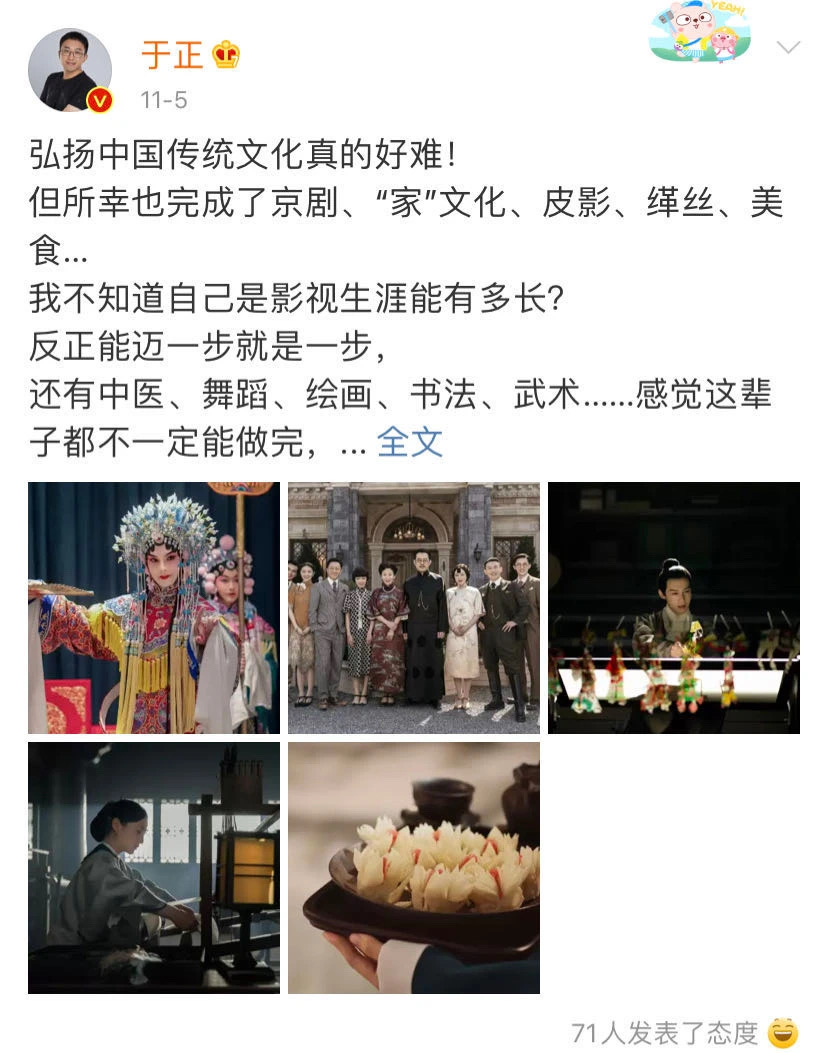
Task: Open 于正's profile avatar
Action: [x=70, y=70]
